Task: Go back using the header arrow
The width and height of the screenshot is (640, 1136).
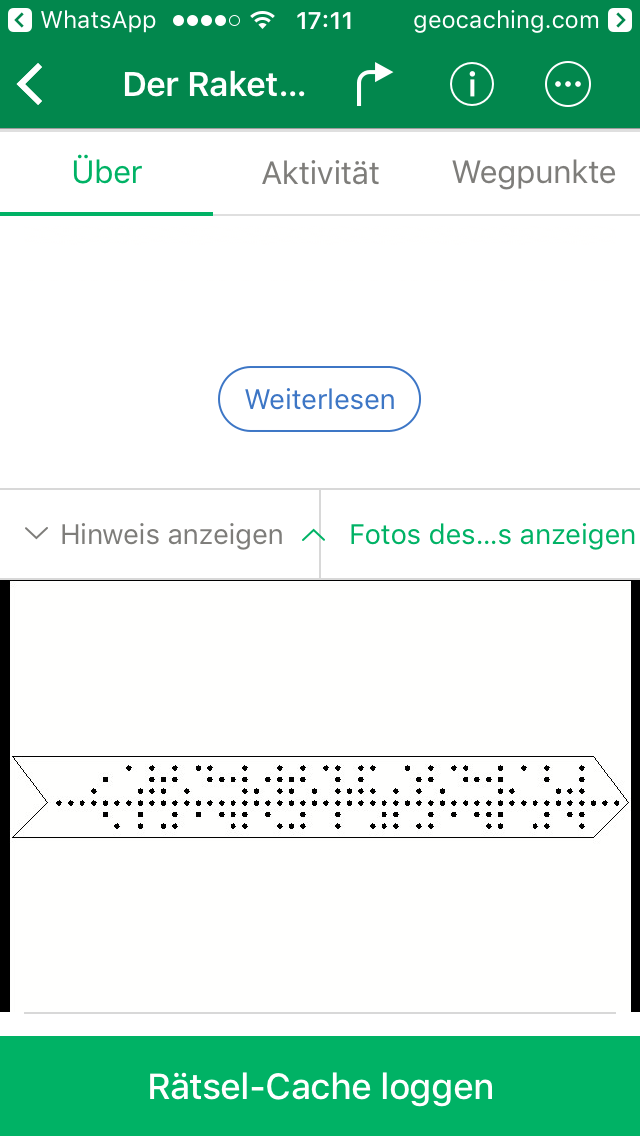Action: tap(30, 85)
